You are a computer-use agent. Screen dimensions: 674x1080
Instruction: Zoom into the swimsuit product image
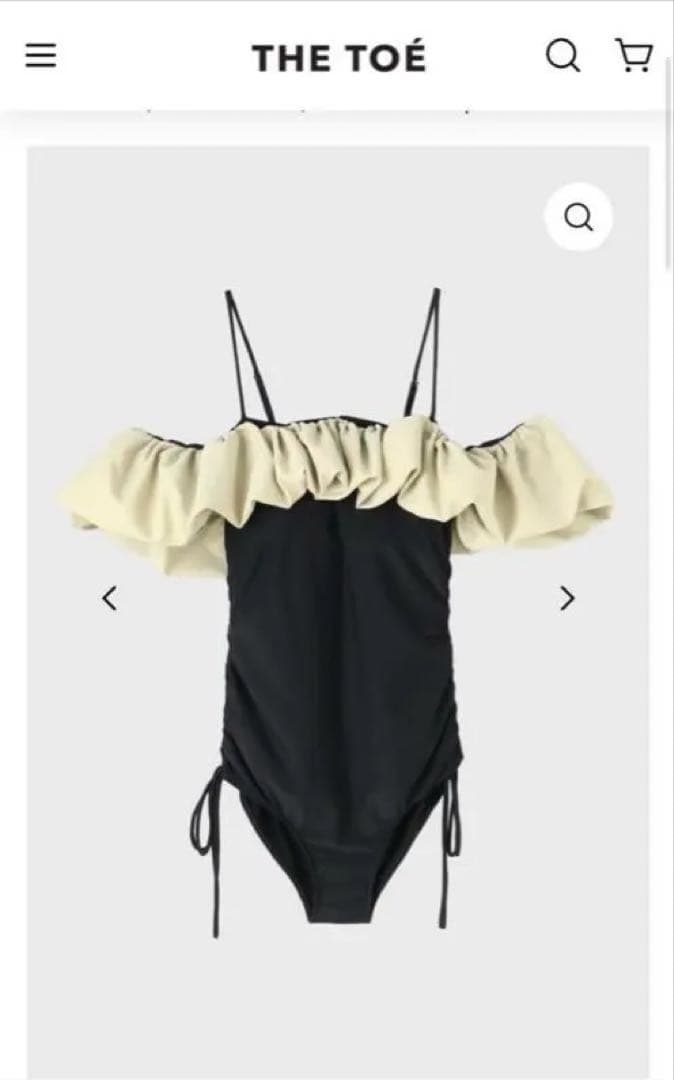(578, 216)
